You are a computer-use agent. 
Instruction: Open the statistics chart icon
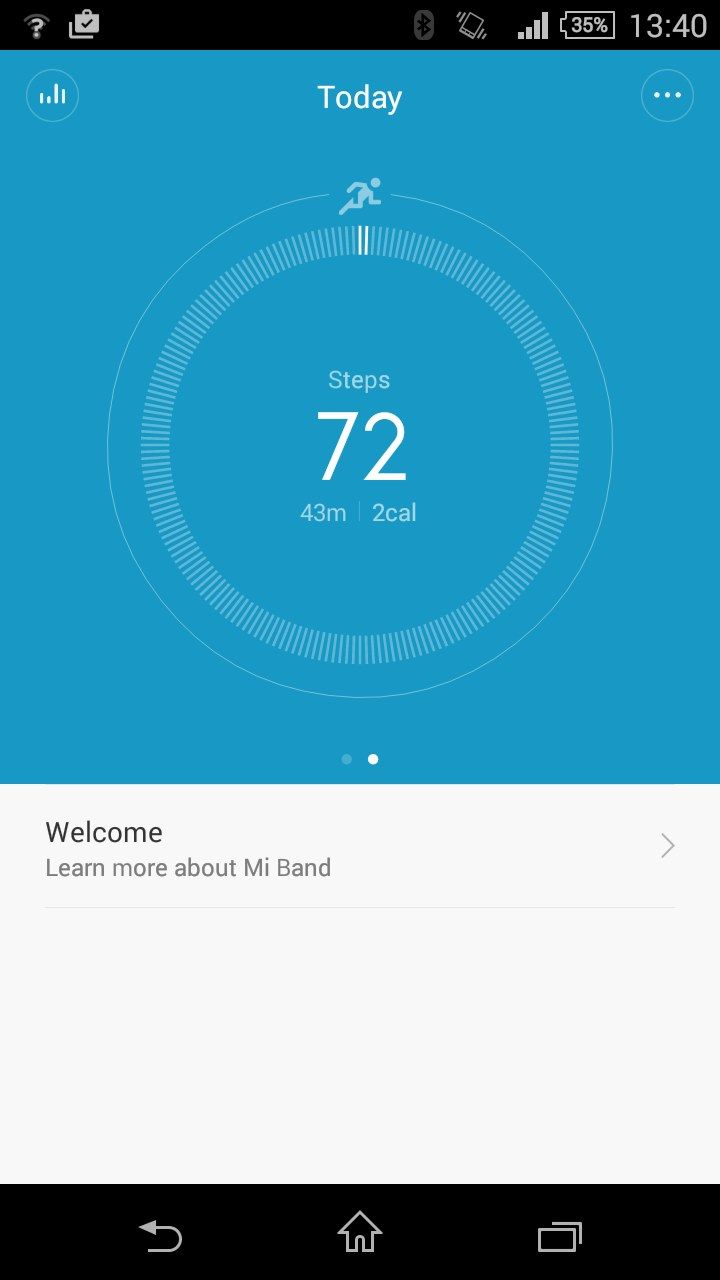(x=52, y=96)
